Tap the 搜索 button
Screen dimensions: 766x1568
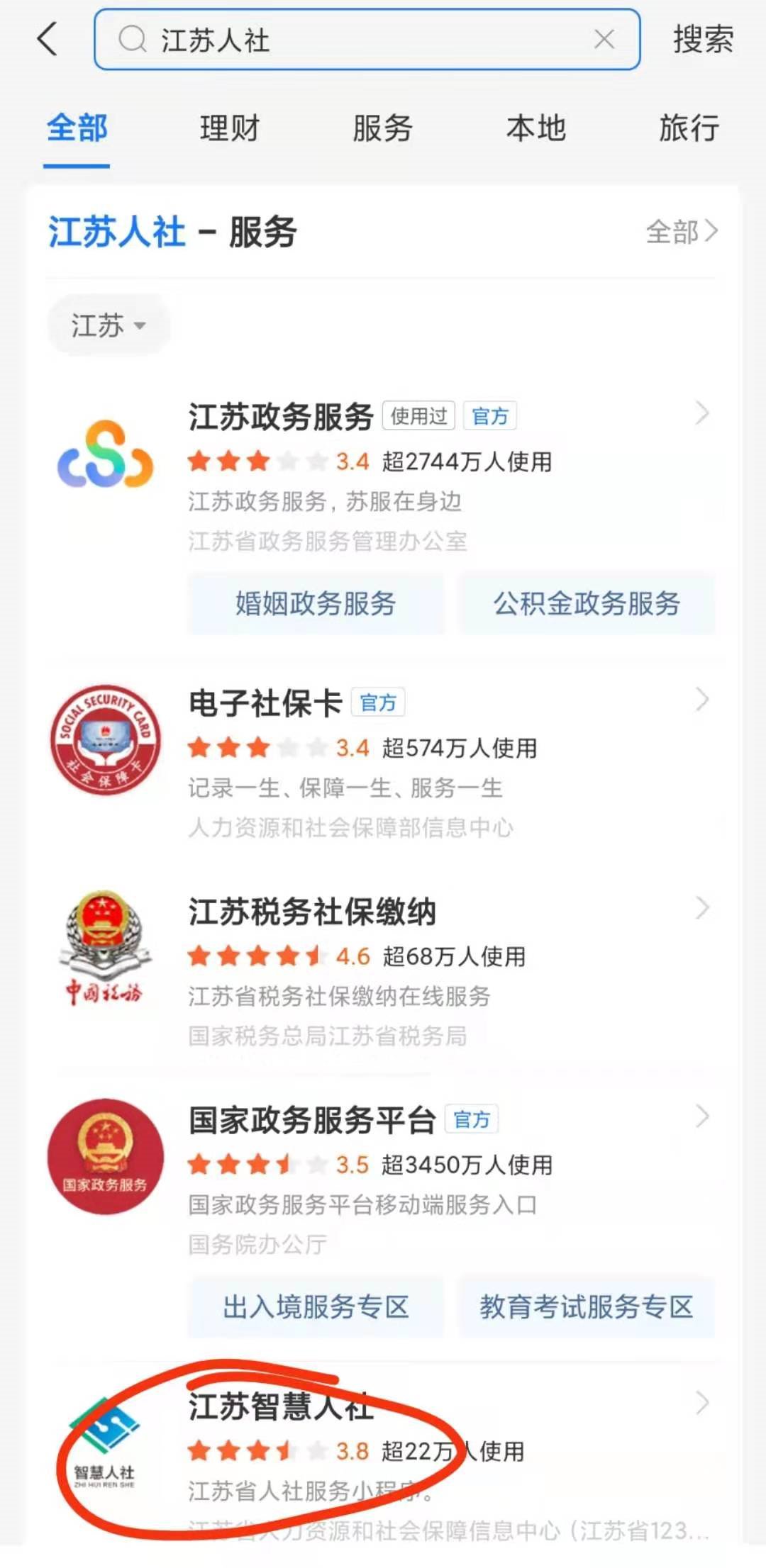[703, 40]
